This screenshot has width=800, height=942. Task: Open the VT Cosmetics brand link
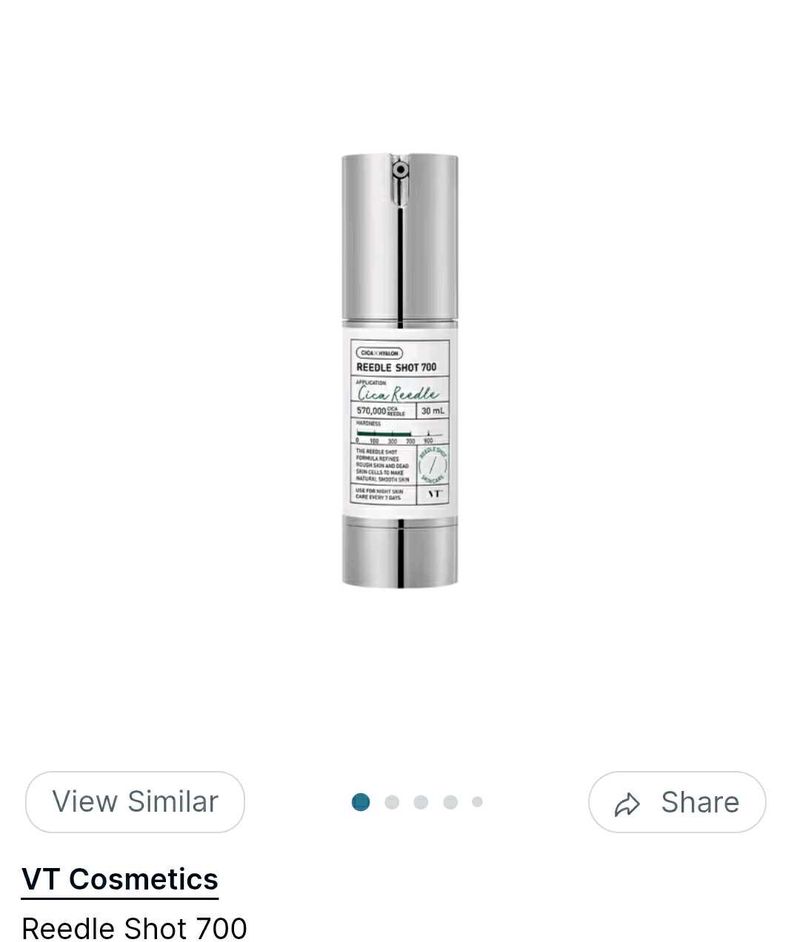[x=120, y=879]
